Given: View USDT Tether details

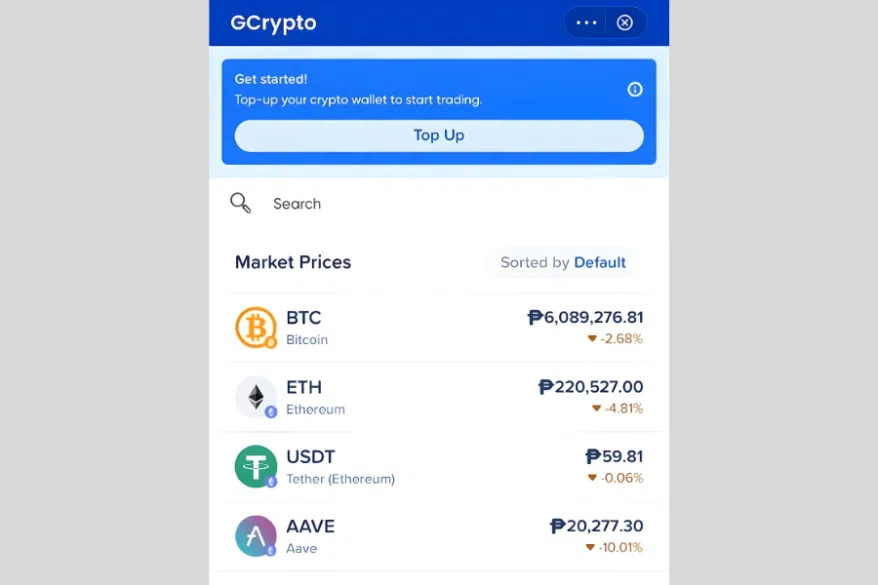Looking at the screenshot, I should coord(438,467).
